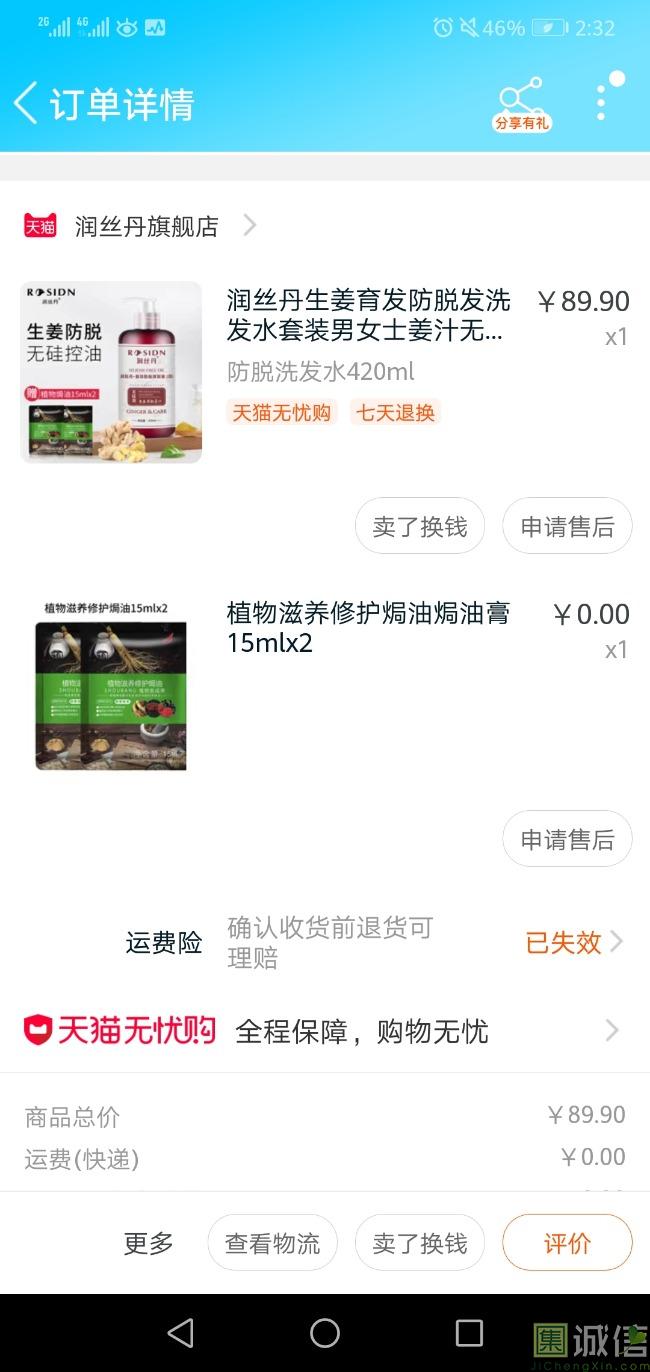Open the three-dot overflow menu
Image resolution: width=650 pixels, height=1372 pixels.
602,102
